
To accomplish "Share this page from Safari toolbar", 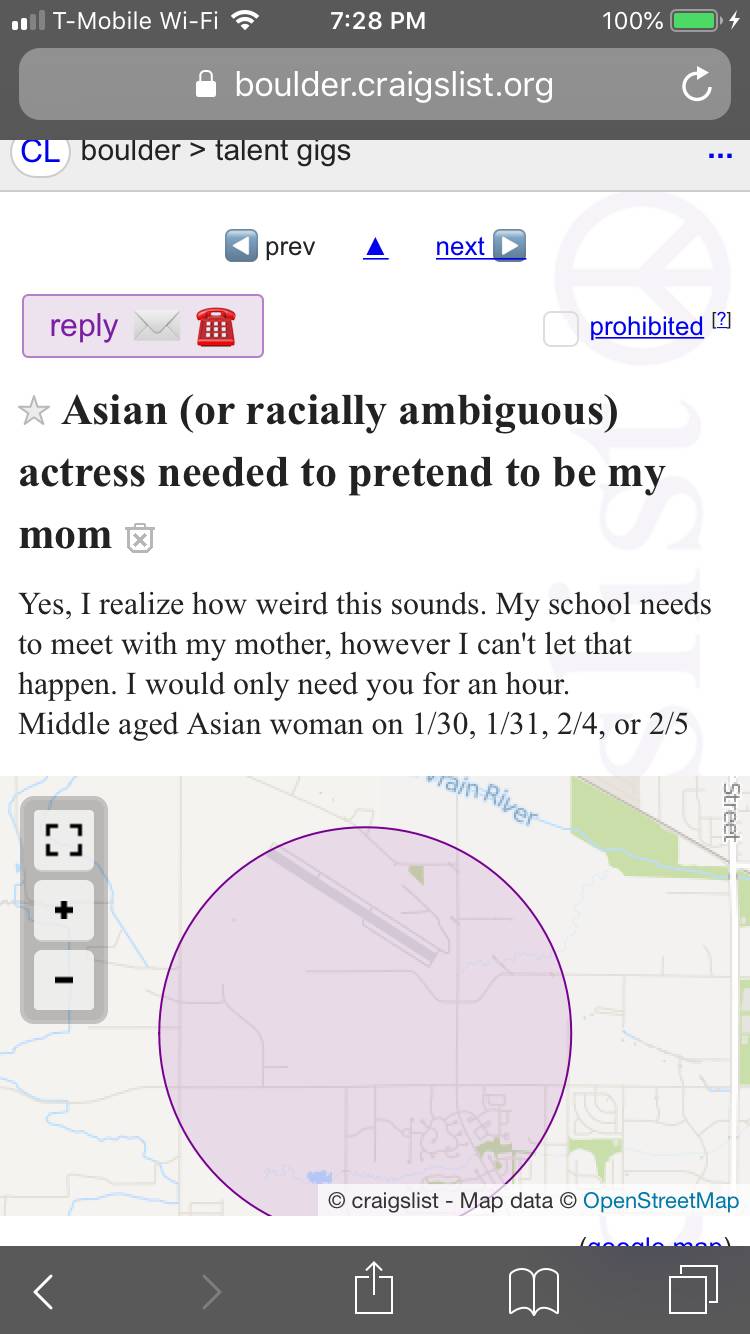I will point(375,1291).
